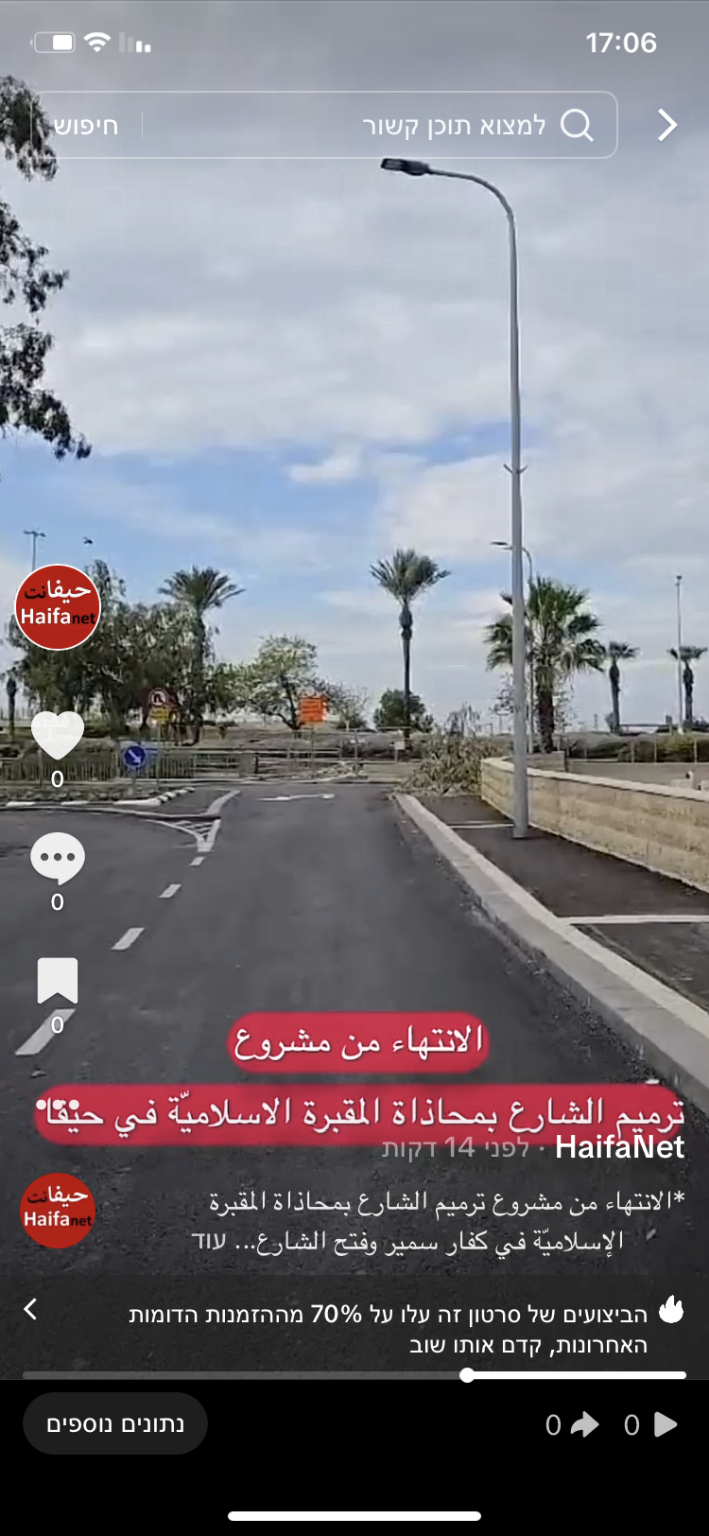Bookmark this video
This screenshot has height=1536, width=709.
click(x=57, y=981)
